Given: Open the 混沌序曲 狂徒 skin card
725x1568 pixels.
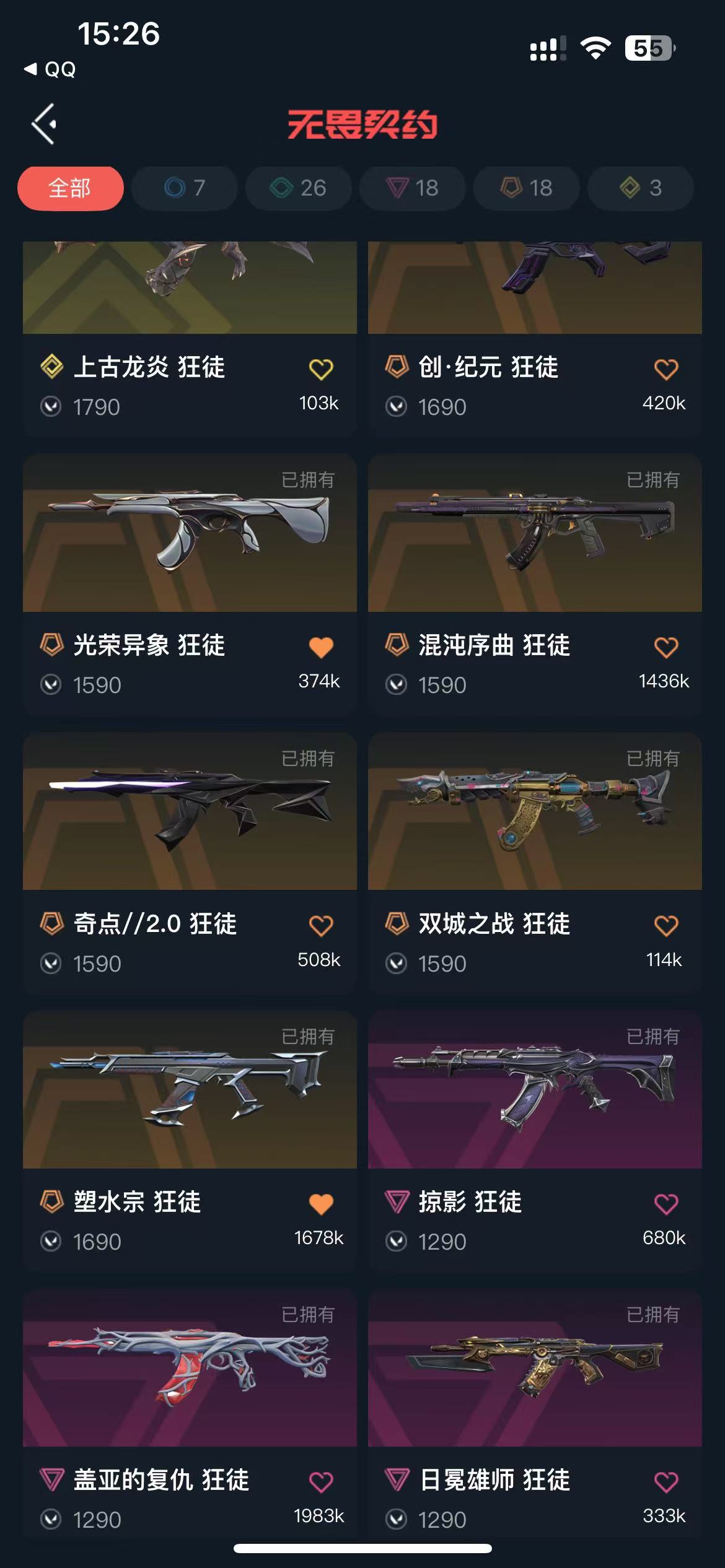Looking at the screenshot, I should tap(535, 534).
